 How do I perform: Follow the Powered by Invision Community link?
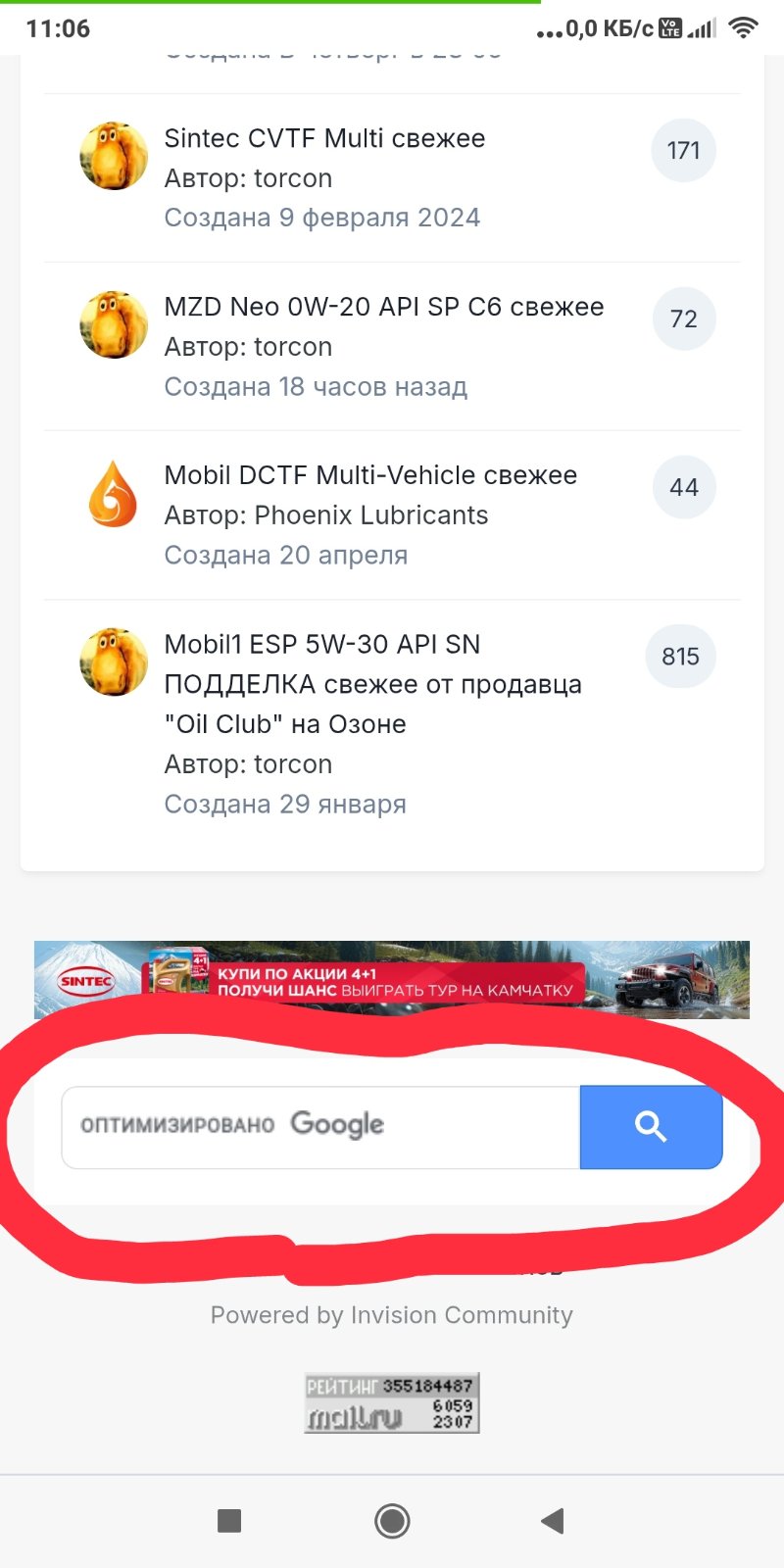(392, 1315)
